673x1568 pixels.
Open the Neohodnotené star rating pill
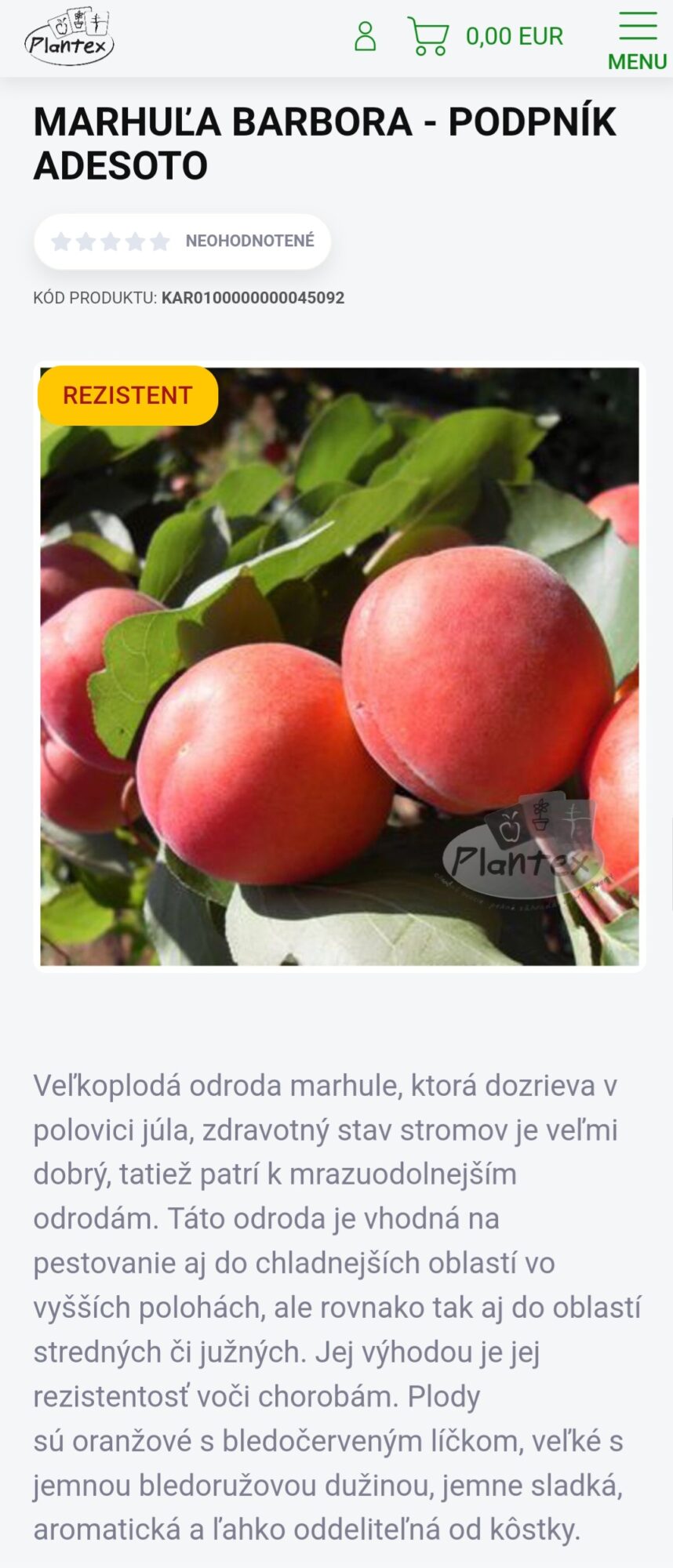(182, 241)
